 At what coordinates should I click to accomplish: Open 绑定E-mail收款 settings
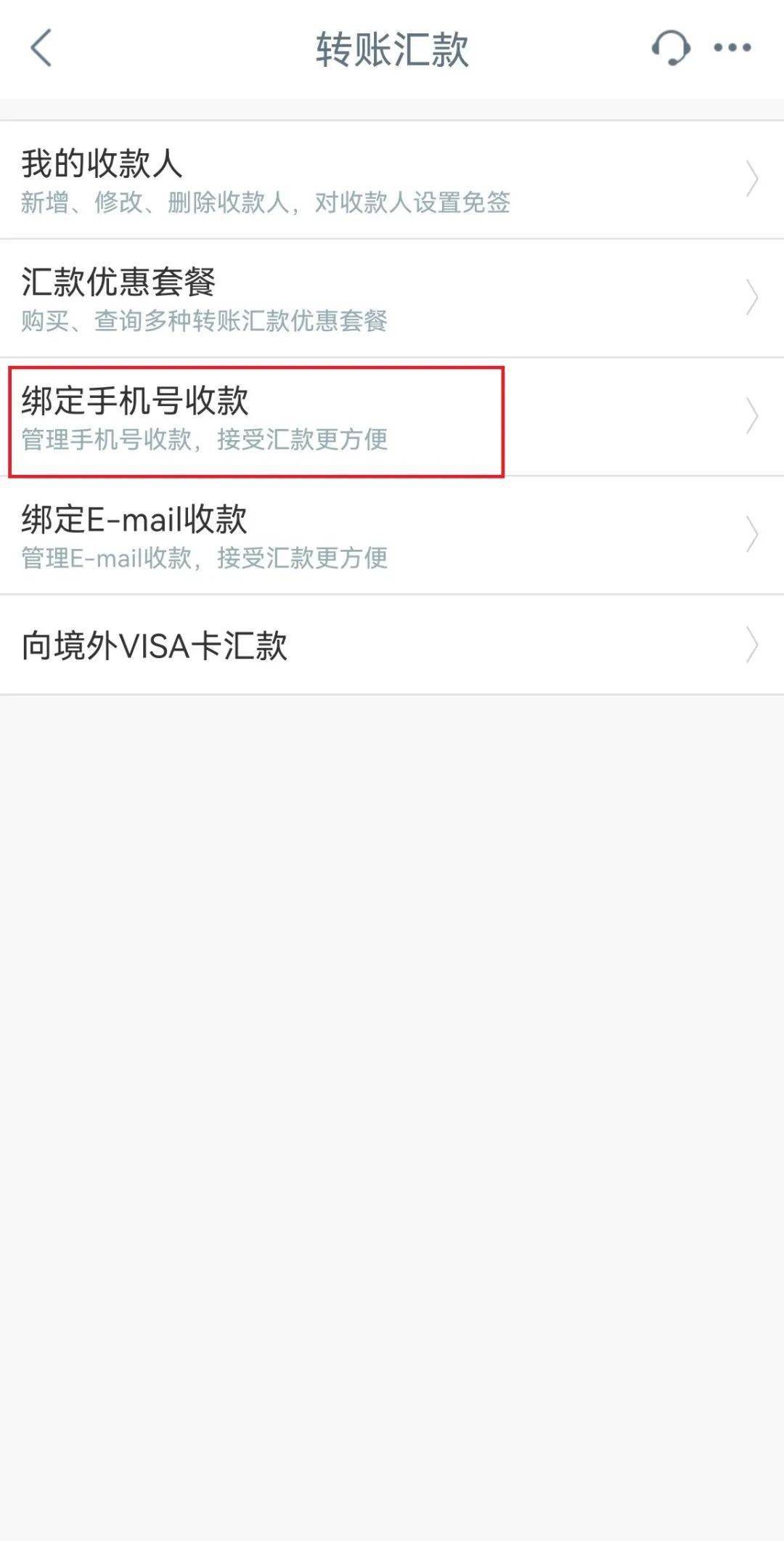pos(392,536)
